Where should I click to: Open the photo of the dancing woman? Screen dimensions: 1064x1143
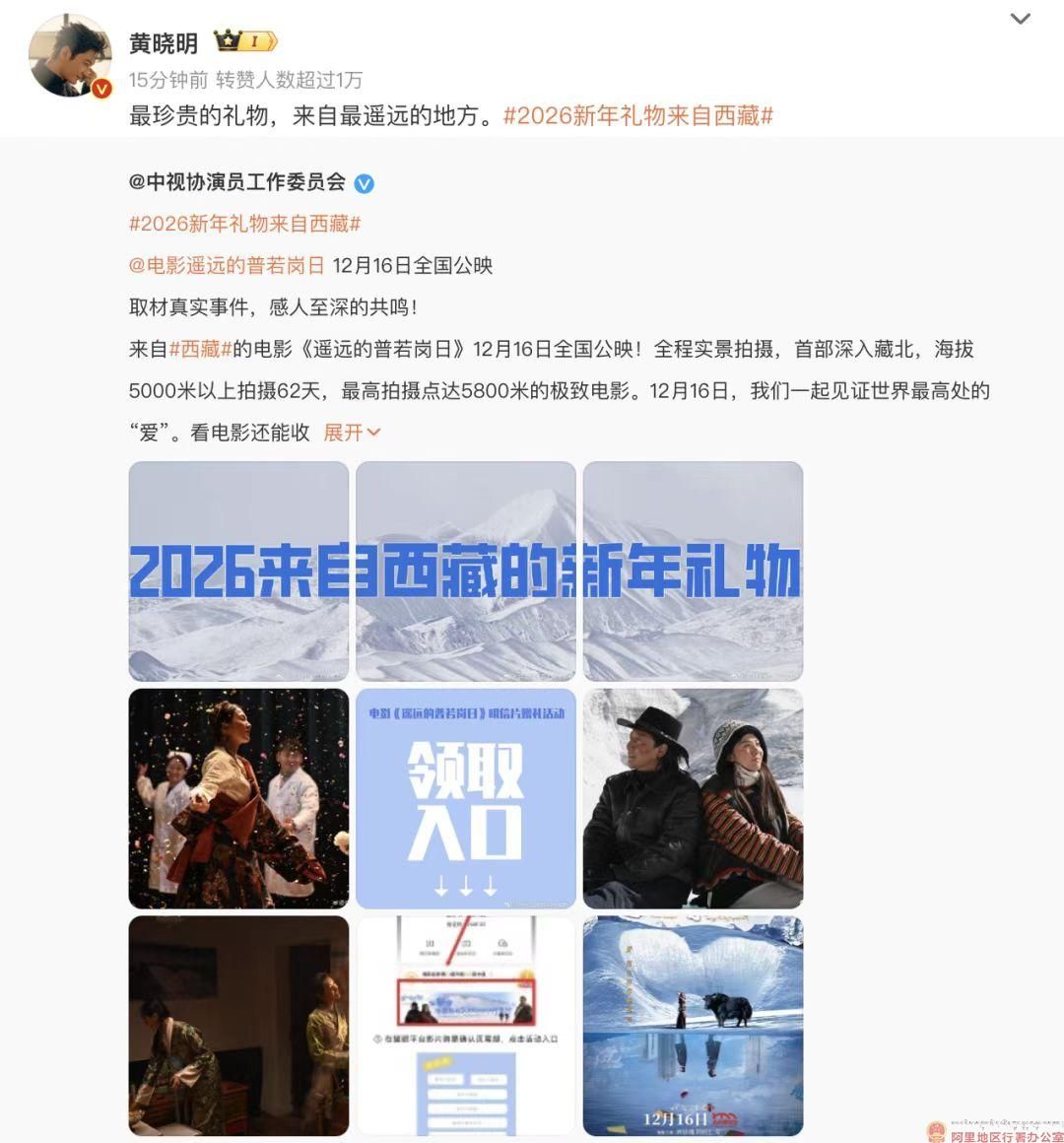(x=238, y=798)
